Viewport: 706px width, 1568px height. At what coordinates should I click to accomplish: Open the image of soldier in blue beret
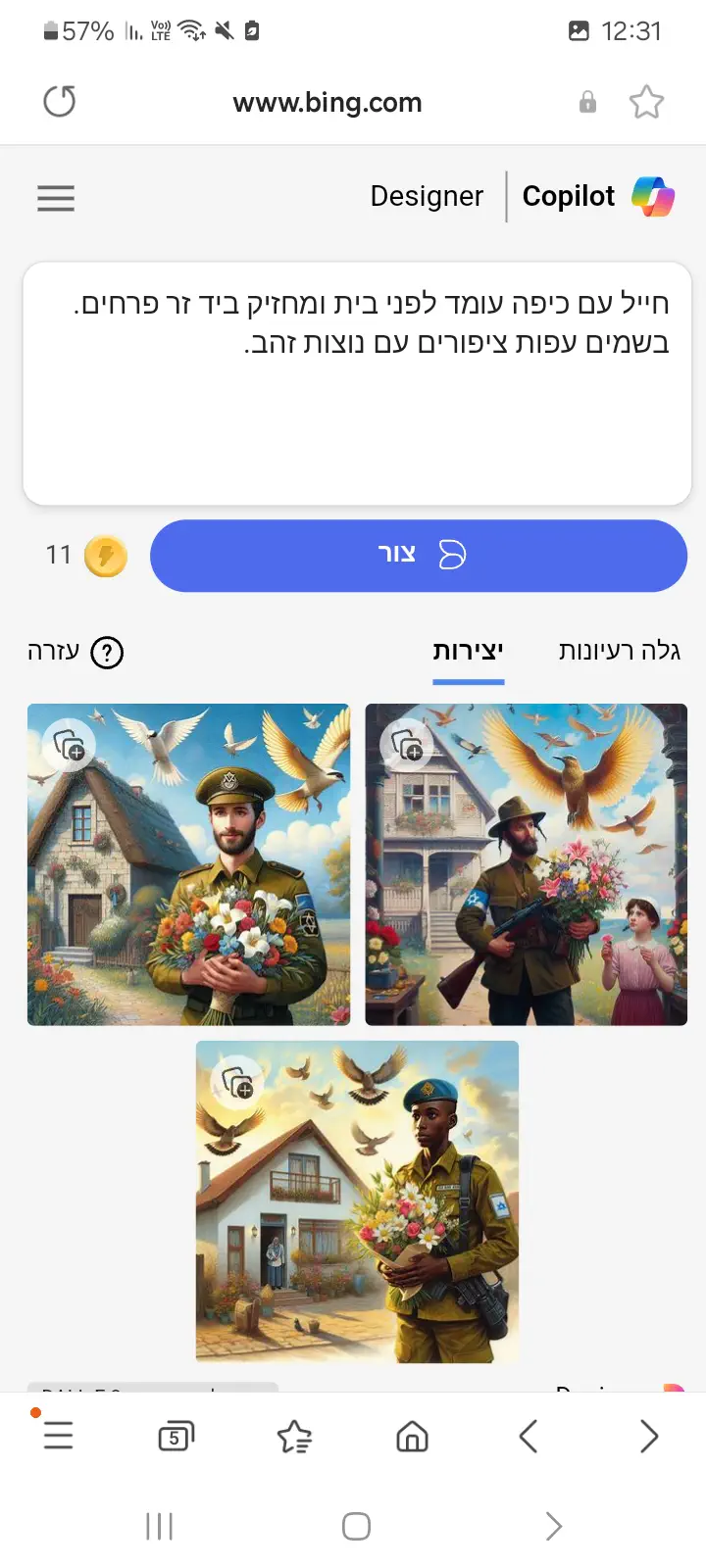pos(357,1201)
